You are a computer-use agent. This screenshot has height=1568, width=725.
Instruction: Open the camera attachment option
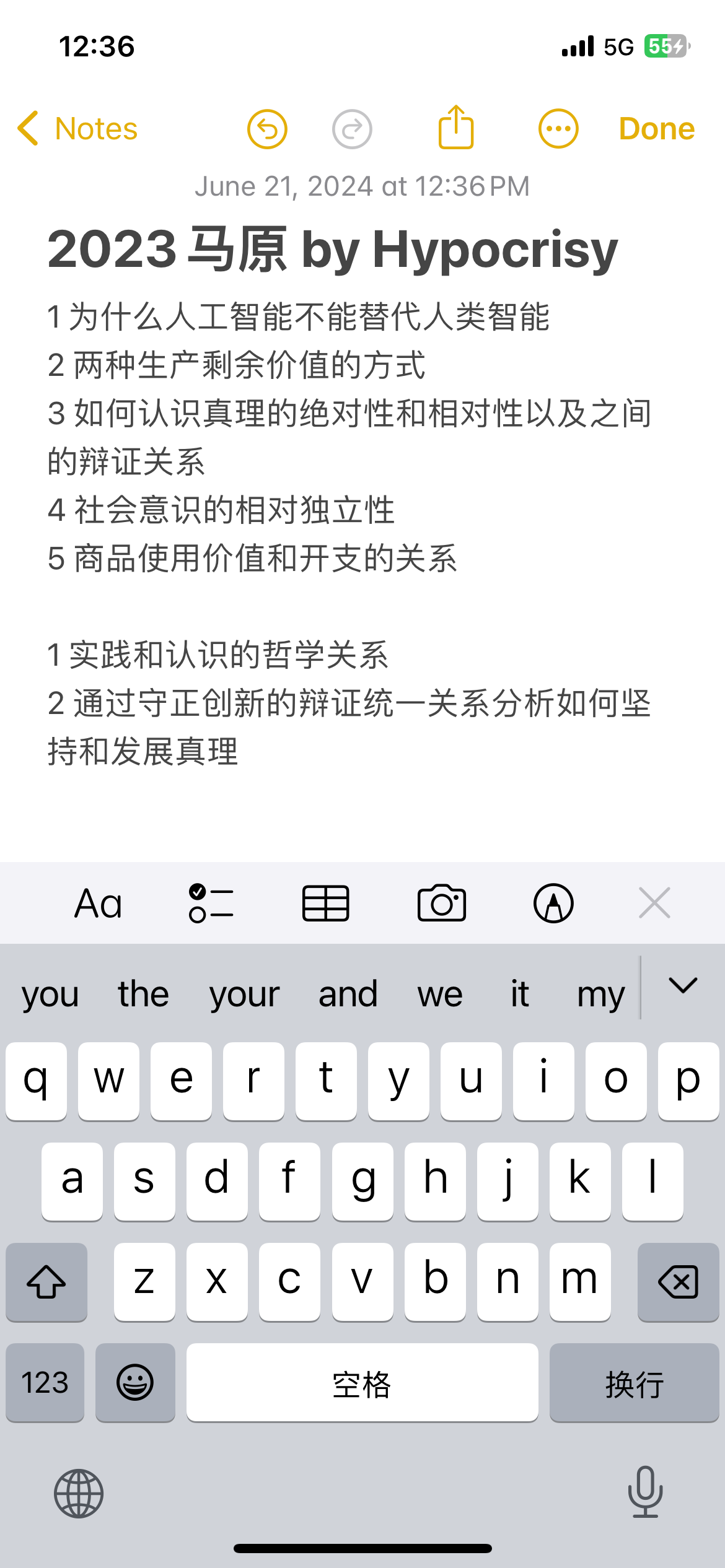tap(442, 903)
